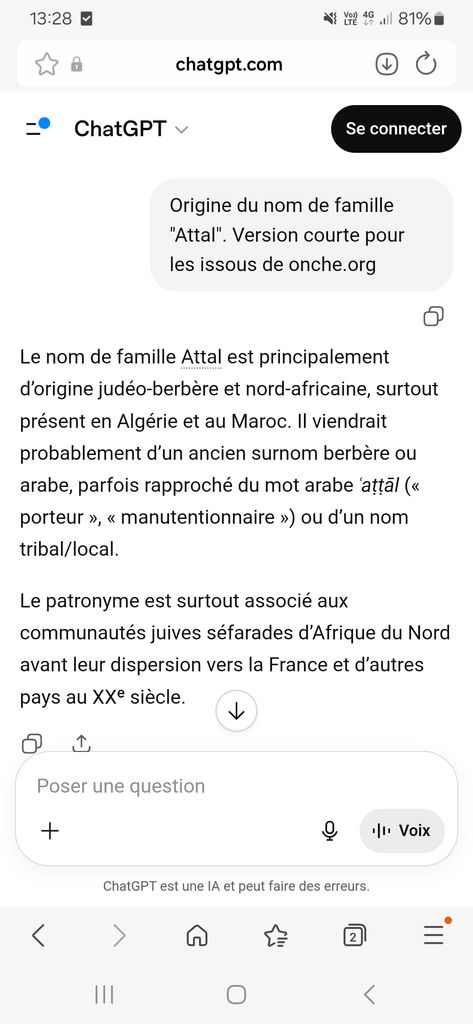Start dictation with the microphone
Image resolution: width=473 pixels, height=1024 pixels.
[x=330, y=831]
